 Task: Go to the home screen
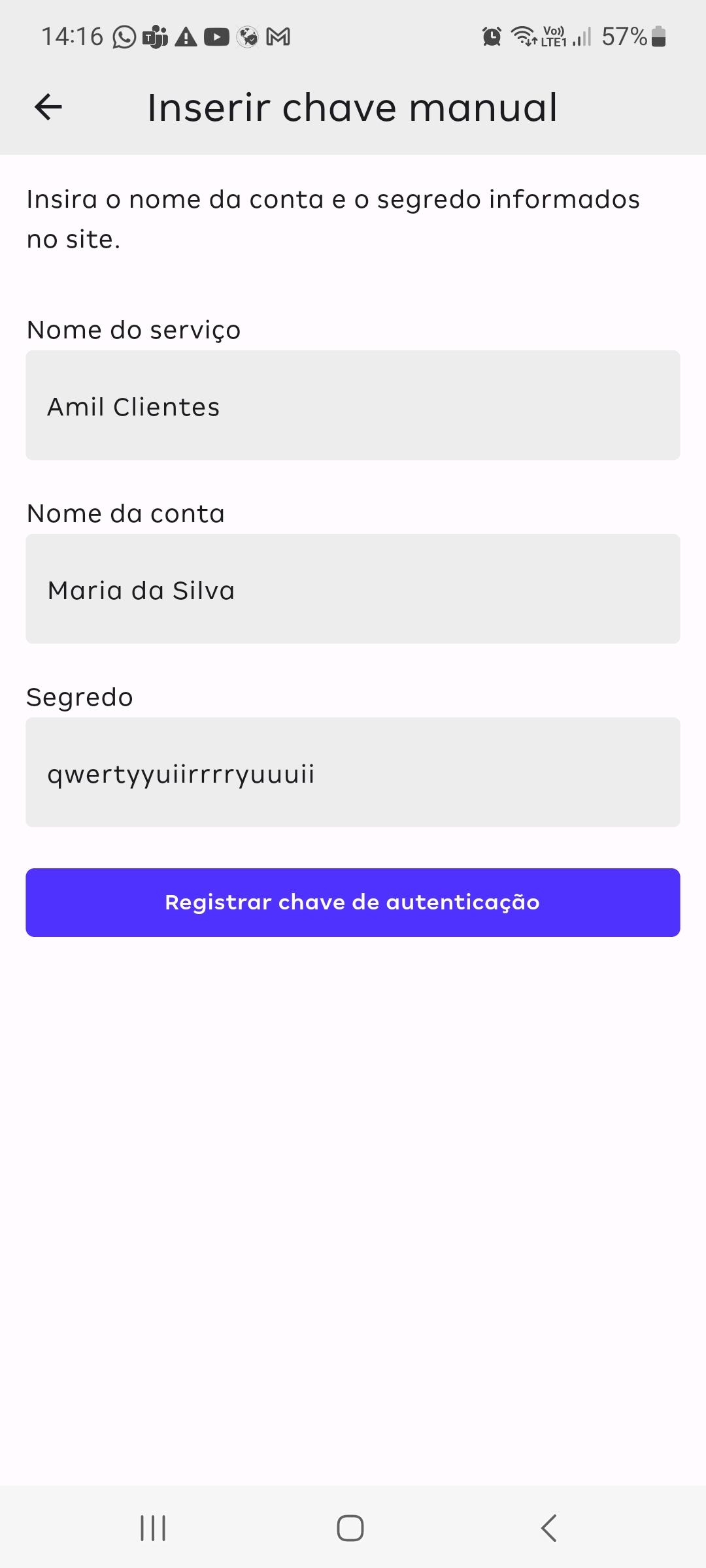click(350, 1528)
